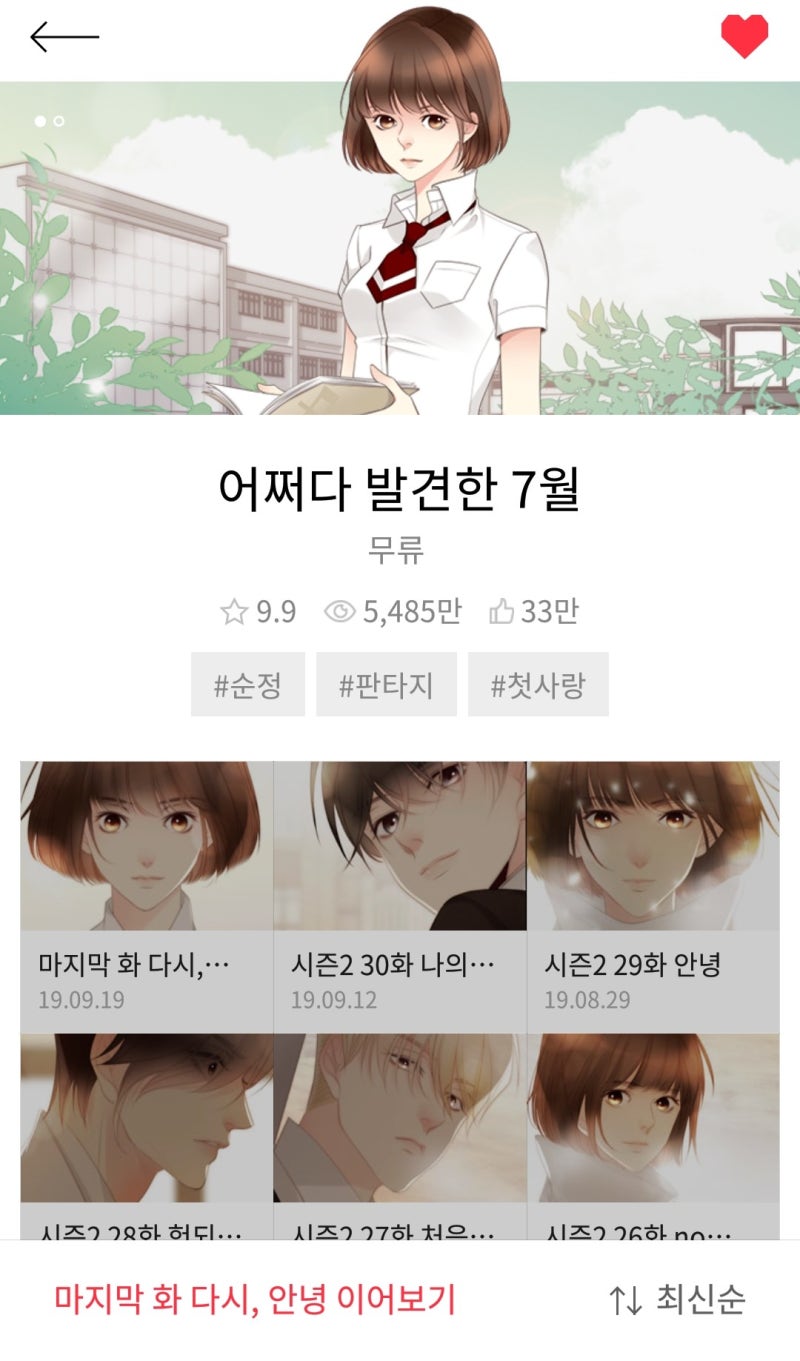Open episode 시즌2 26화
800x1361 pixels.
pyautogui.click(x=653, y=1137)
